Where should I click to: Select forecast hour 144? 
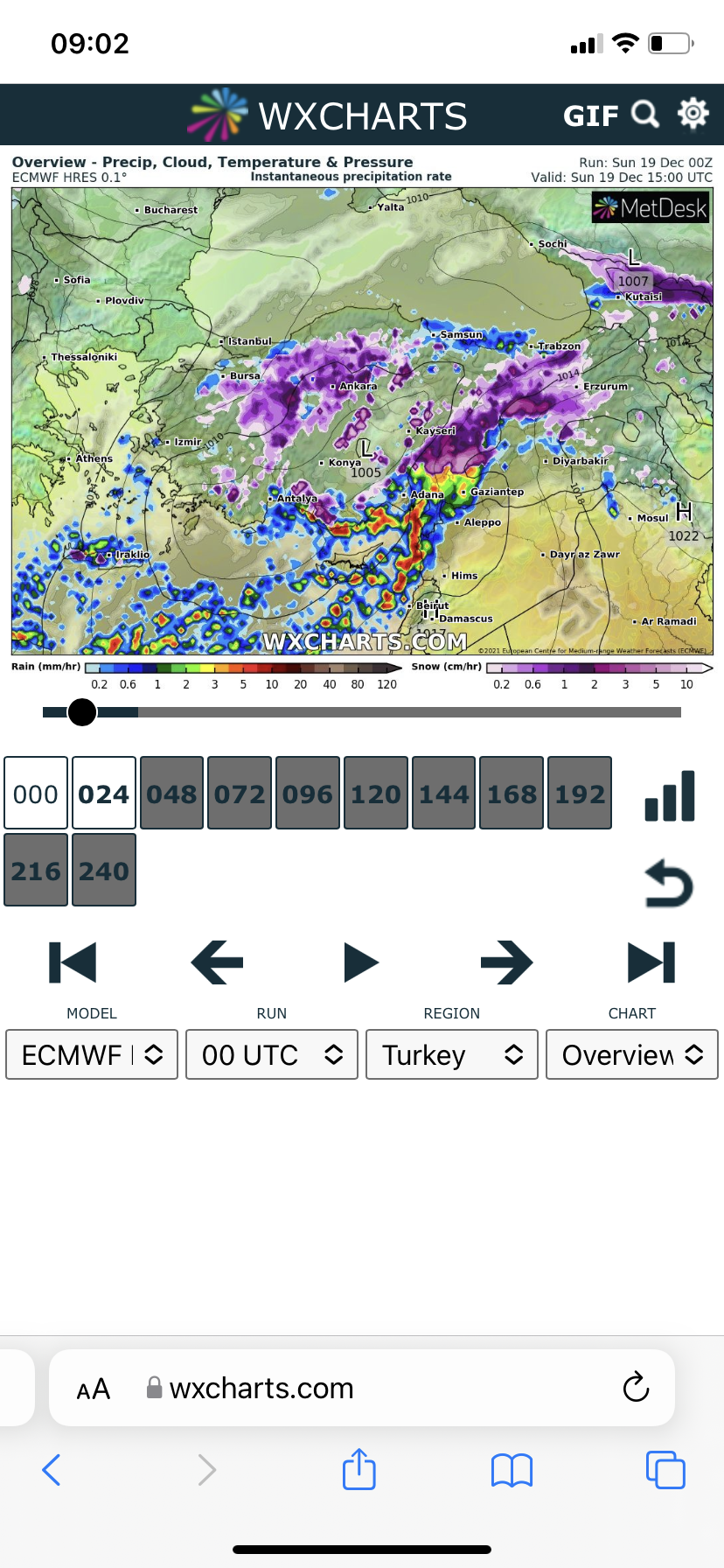(444, 793)
